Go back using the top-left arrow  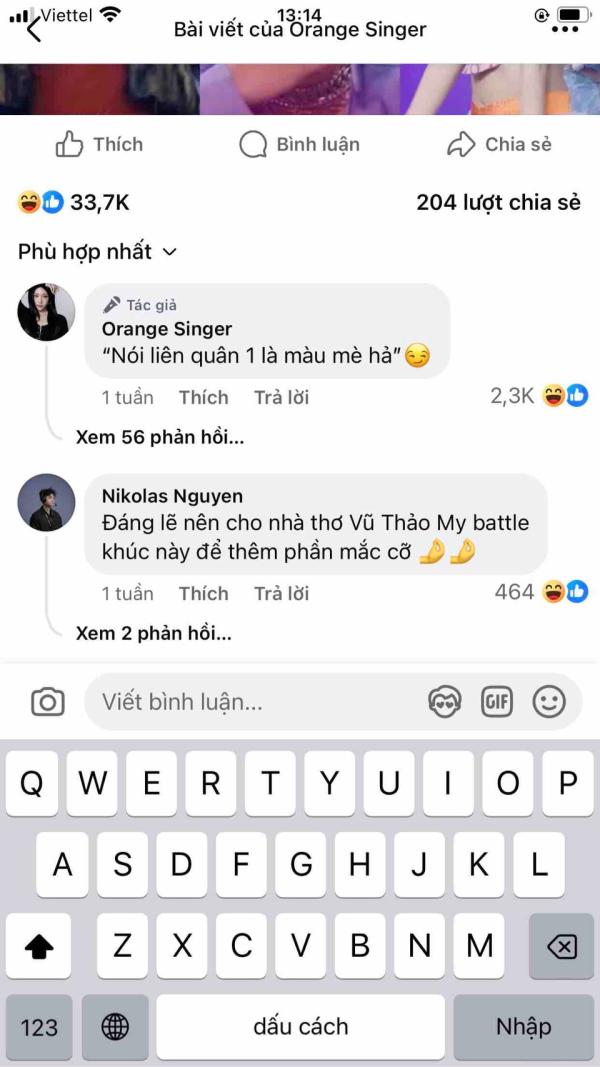tap(34, 29)
